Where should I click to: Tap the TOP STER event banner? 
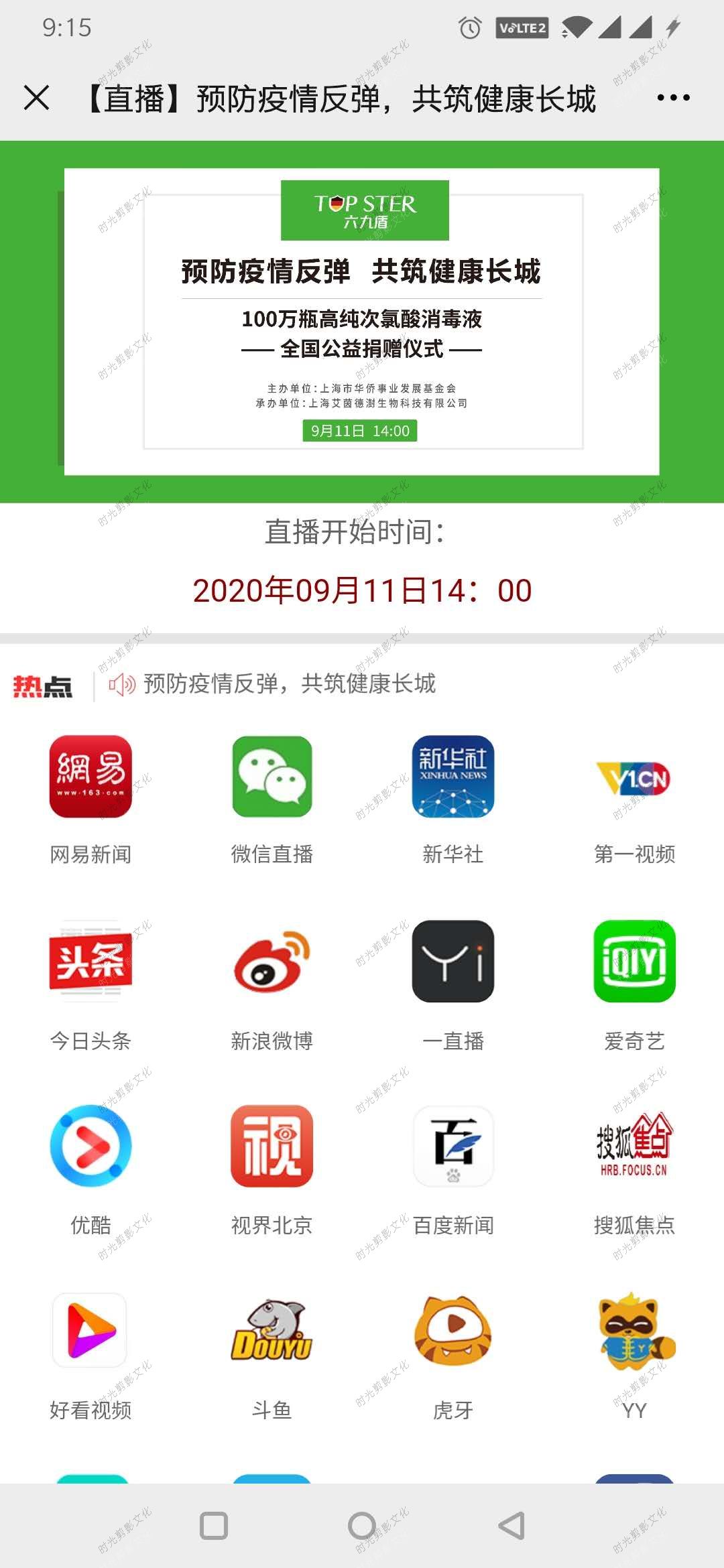click(362, 322)
